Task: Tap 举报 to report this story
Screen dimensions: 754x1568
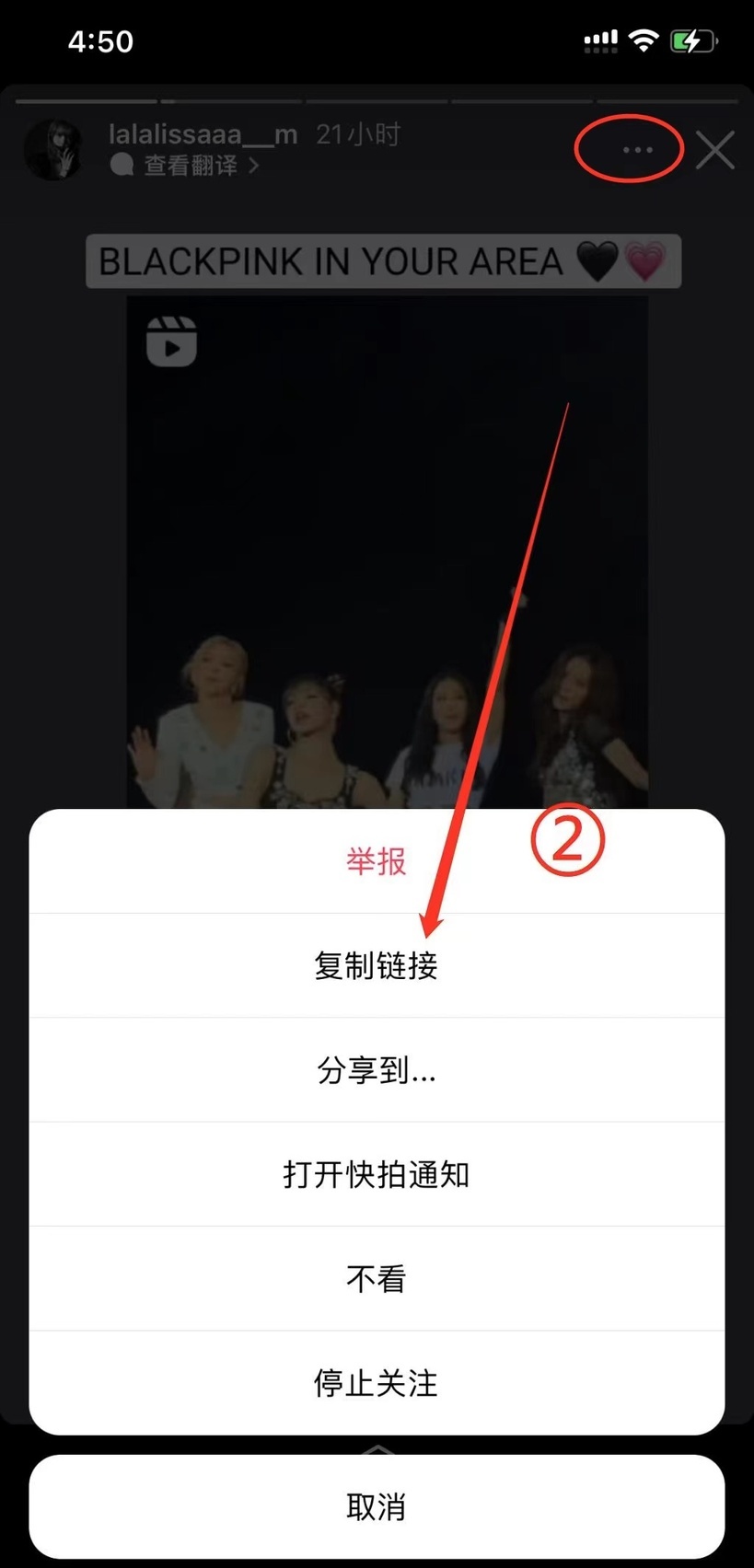Action: (376, 862)
